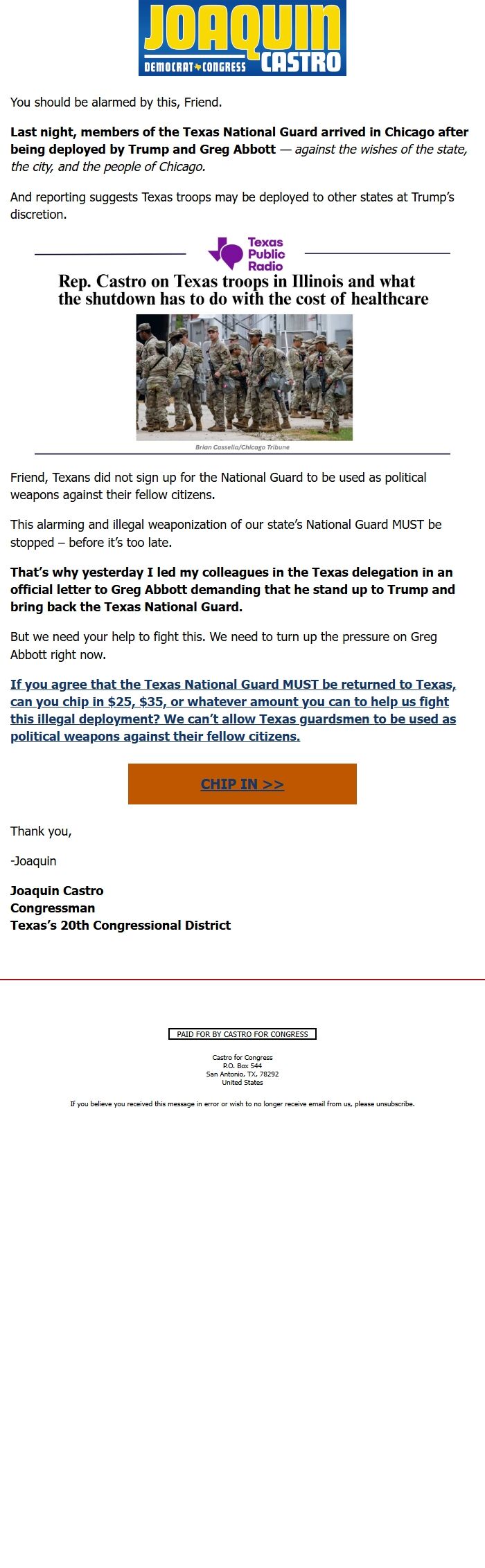This screenshot has height=1568, width=485.
Task: Open the underlined chip in $25, $35 link
Action: coord(233,710)
